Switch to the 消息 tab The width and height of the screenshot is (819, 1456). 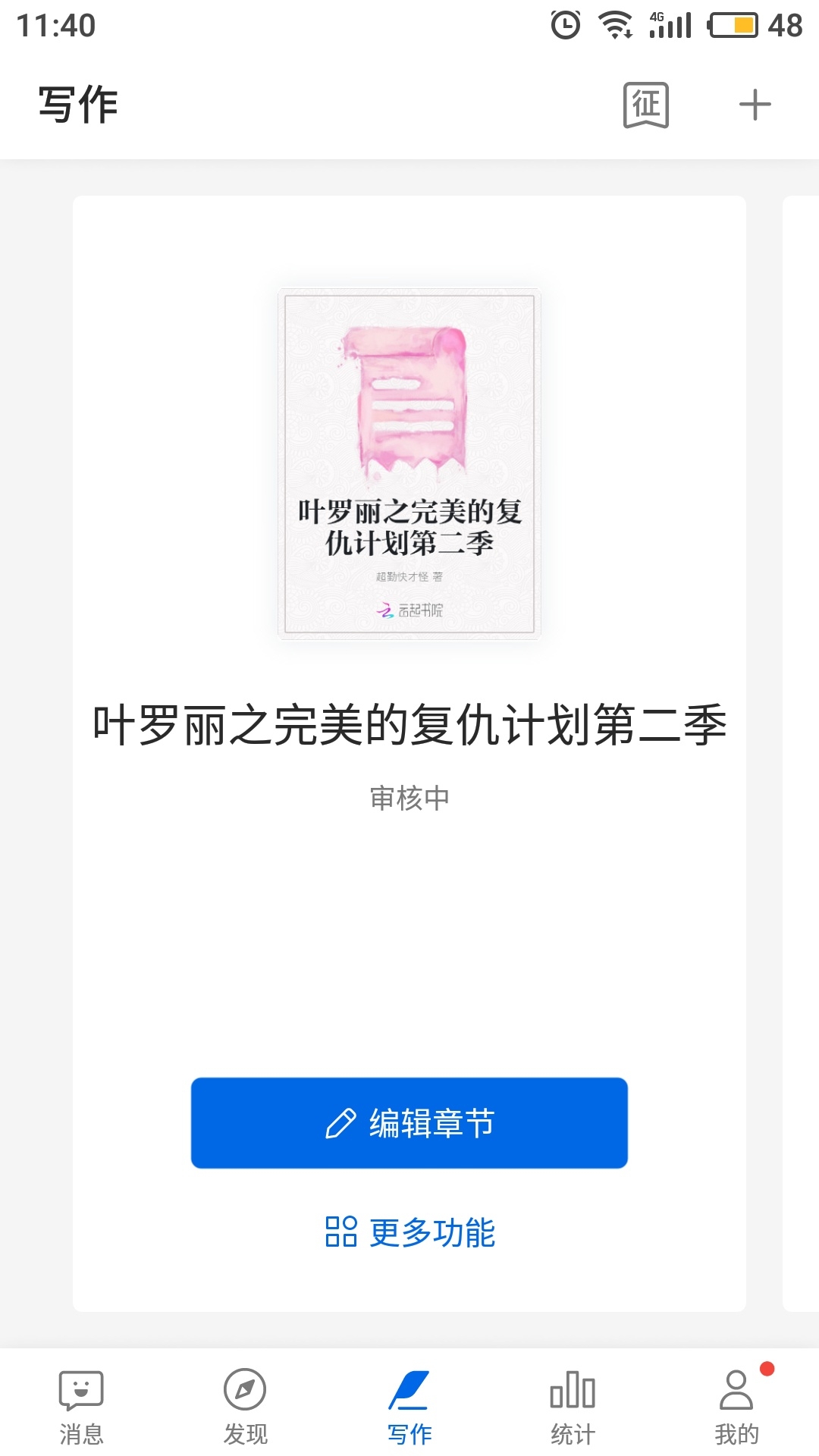point(81,1407)
